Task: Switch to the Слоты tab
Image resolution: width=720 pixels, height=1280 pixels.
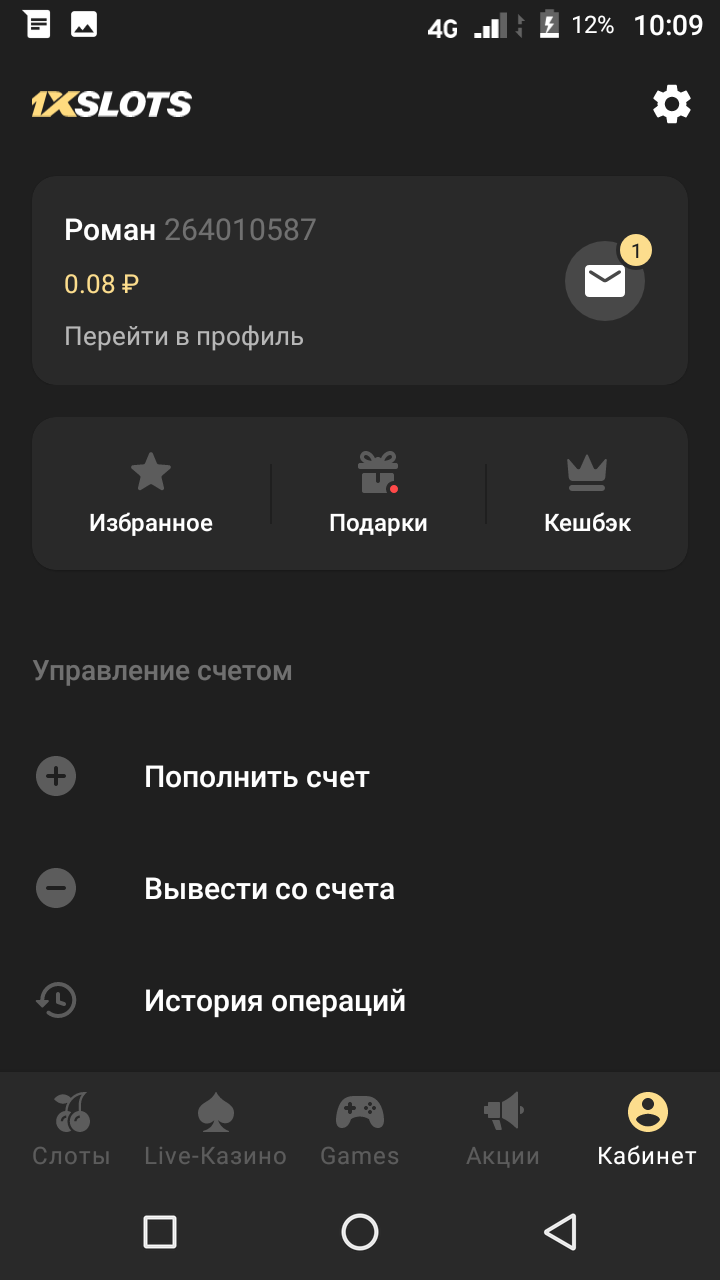Action: [x=71, y=1129]
